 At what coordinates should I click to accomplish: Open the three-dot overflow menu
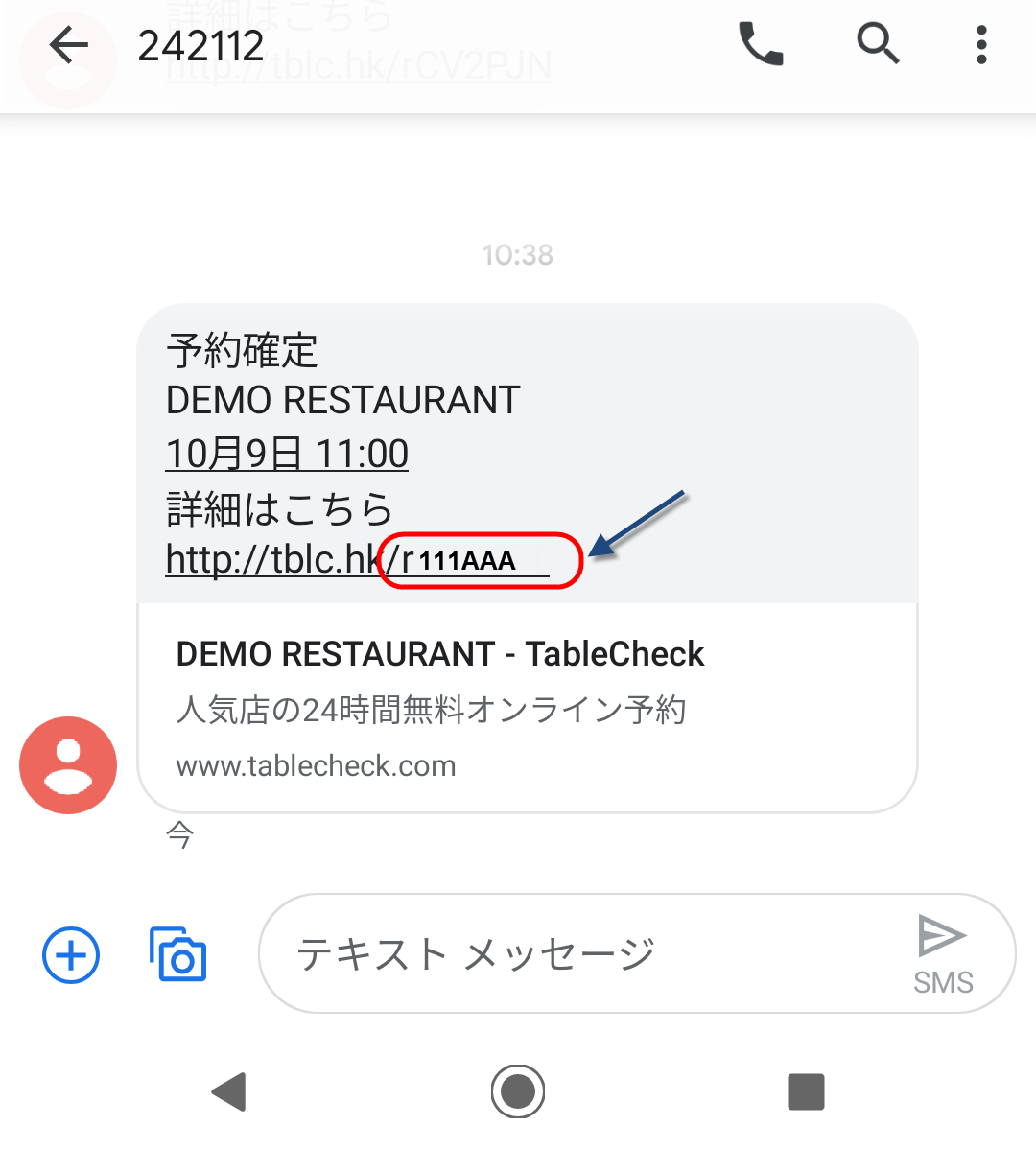[980, 45]
